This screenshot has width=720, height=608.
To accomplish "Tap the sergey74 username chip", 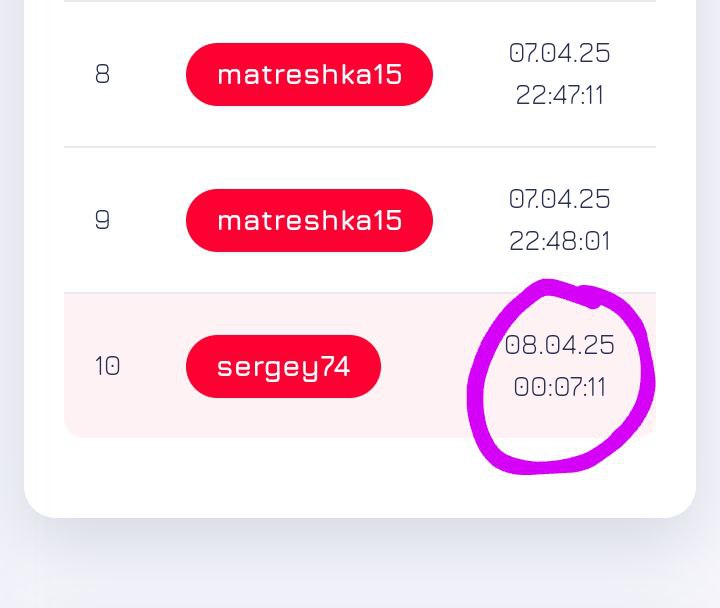I will [283, 366].
